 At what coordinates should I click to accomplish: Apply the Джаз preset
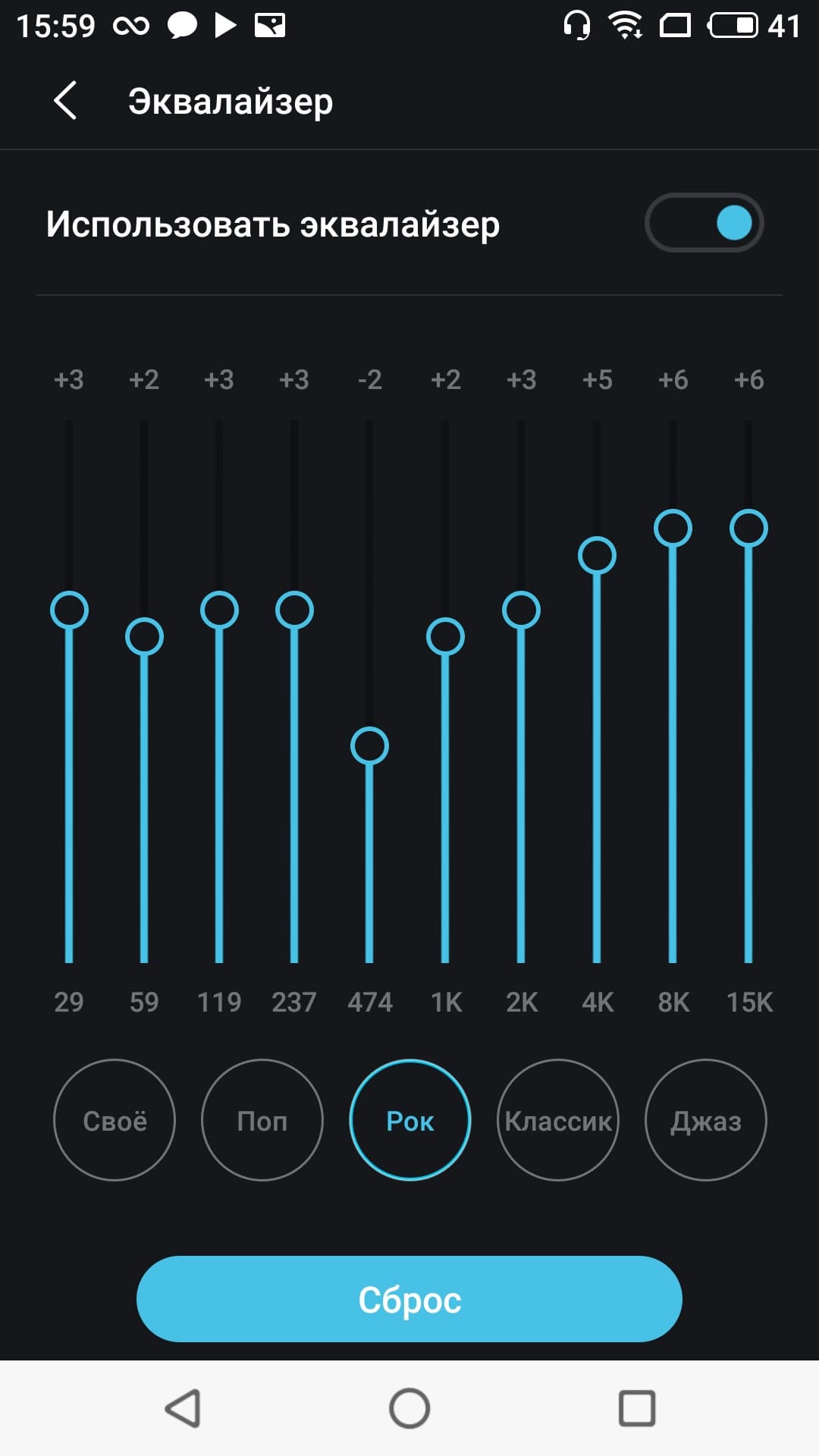[x=706, y=1120]
